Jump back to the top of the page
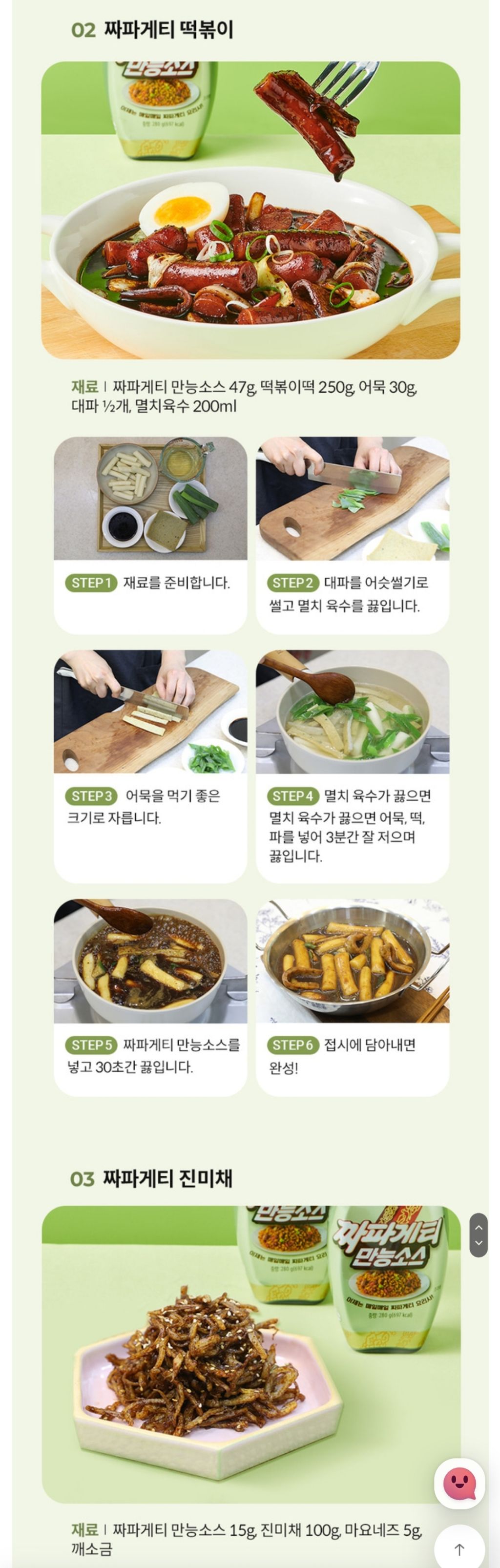The height and width of the screenshot is (1568, 500). click(459, 1548)
